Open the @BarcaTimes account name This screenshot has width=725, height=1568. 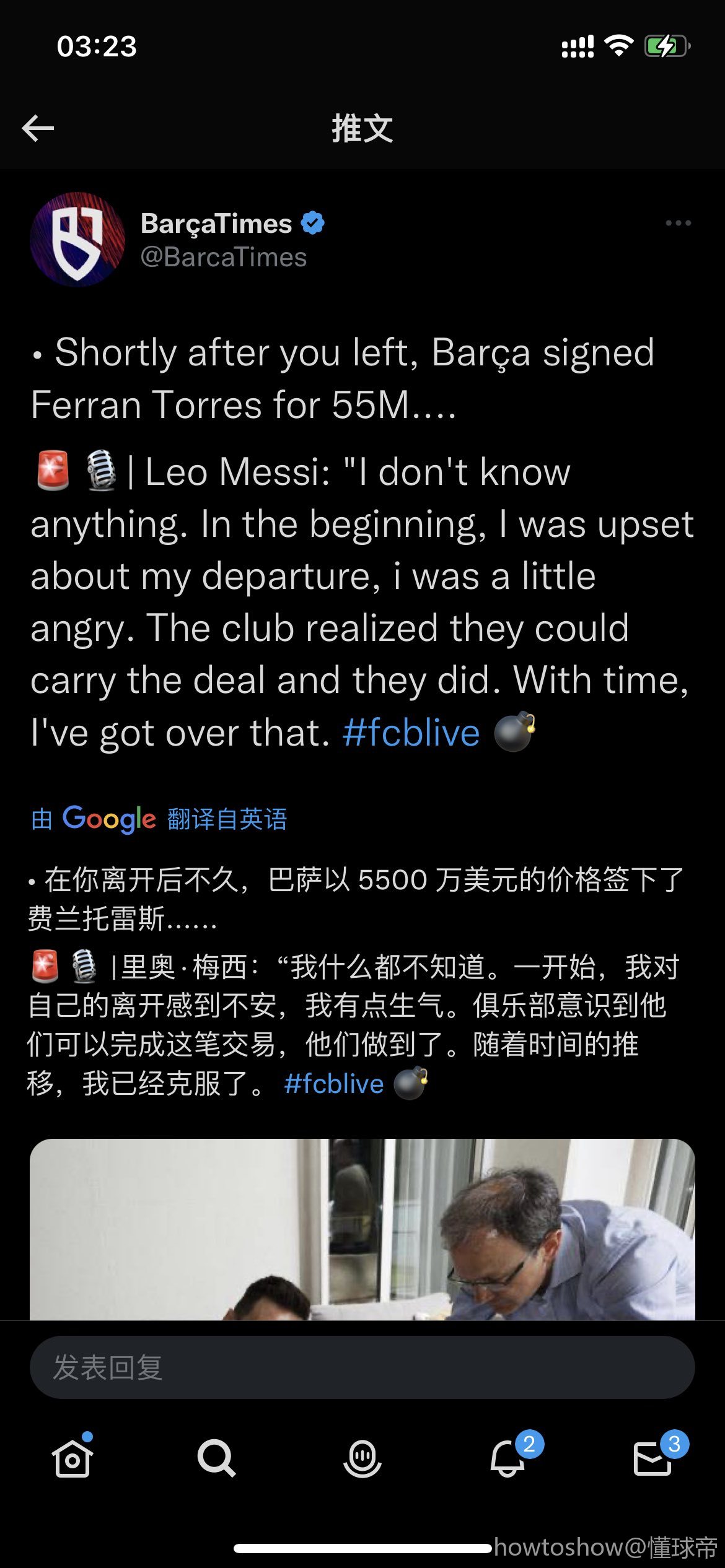(223, 257)
